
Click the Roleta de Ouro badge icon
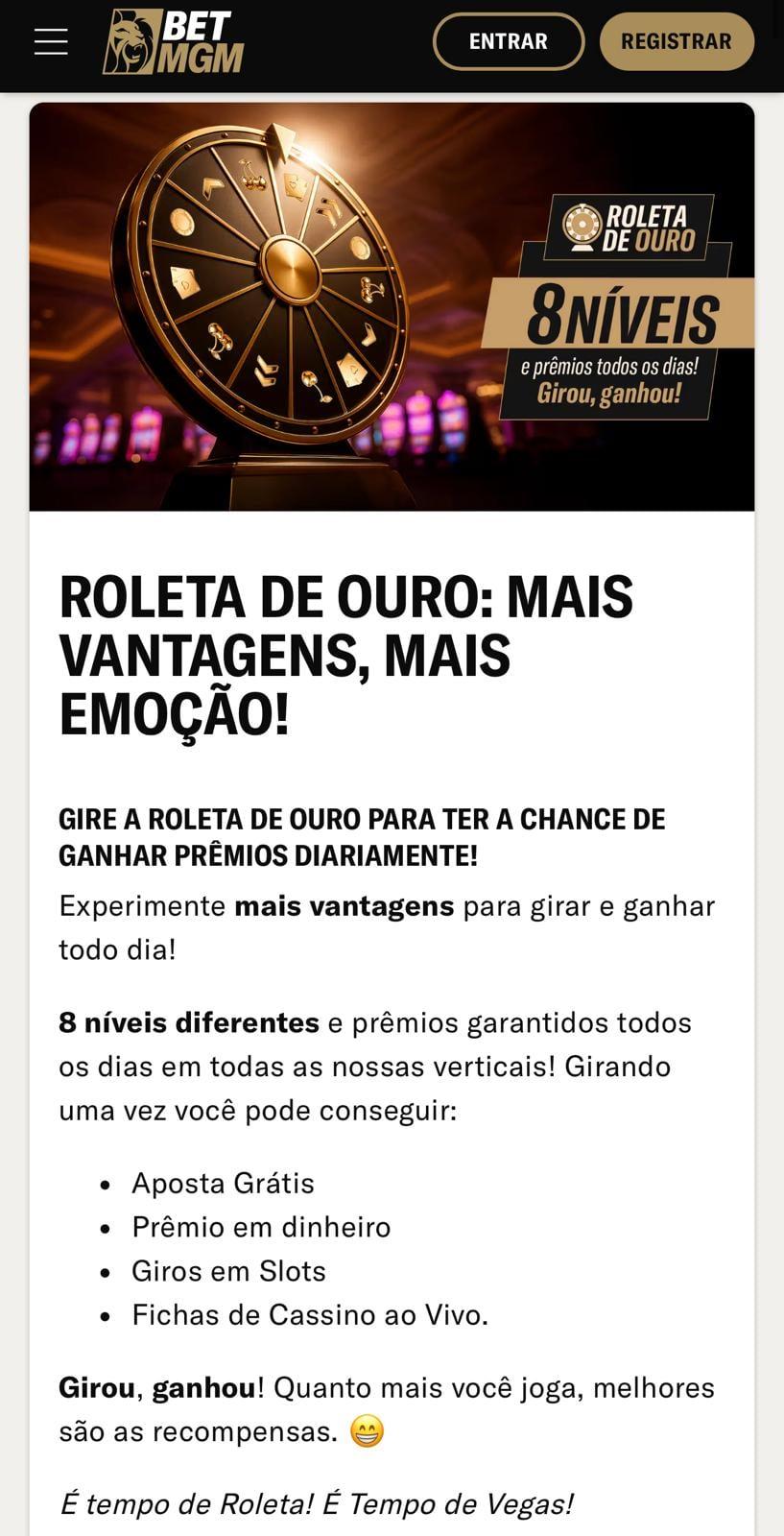[580, 223]
